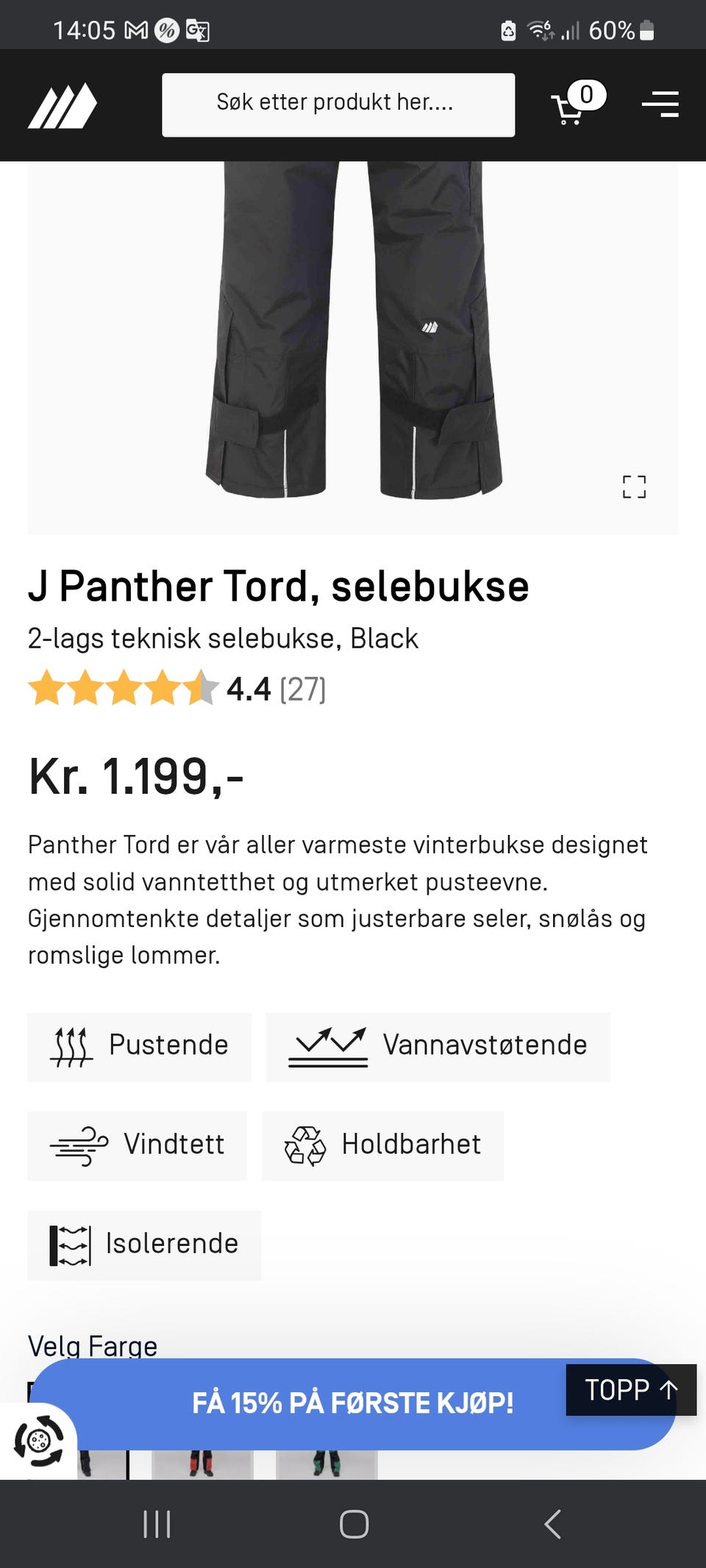Go back with the system back button
Viewport: 706px width, 1568px height.
[x=553, y=1524]
